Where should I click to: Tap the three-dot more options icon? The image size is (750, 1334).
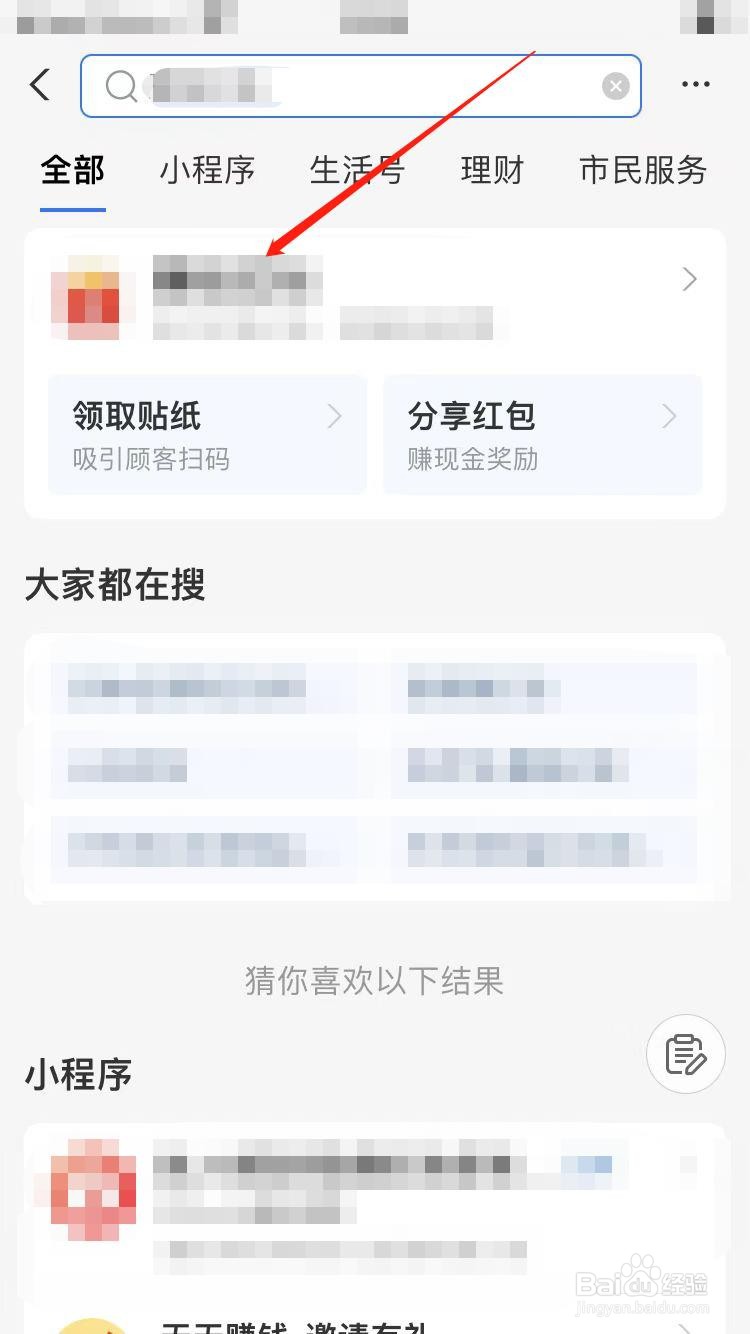pyautogui.click(x=695, y=84)
